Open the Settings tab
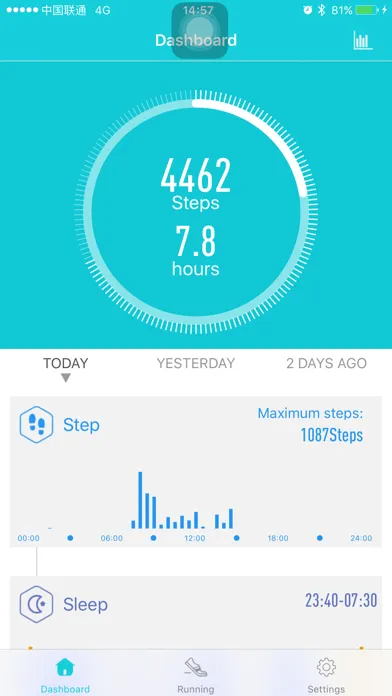Image resolution: width=392 pixels, height=696 pixels. [x=326, y=676]
